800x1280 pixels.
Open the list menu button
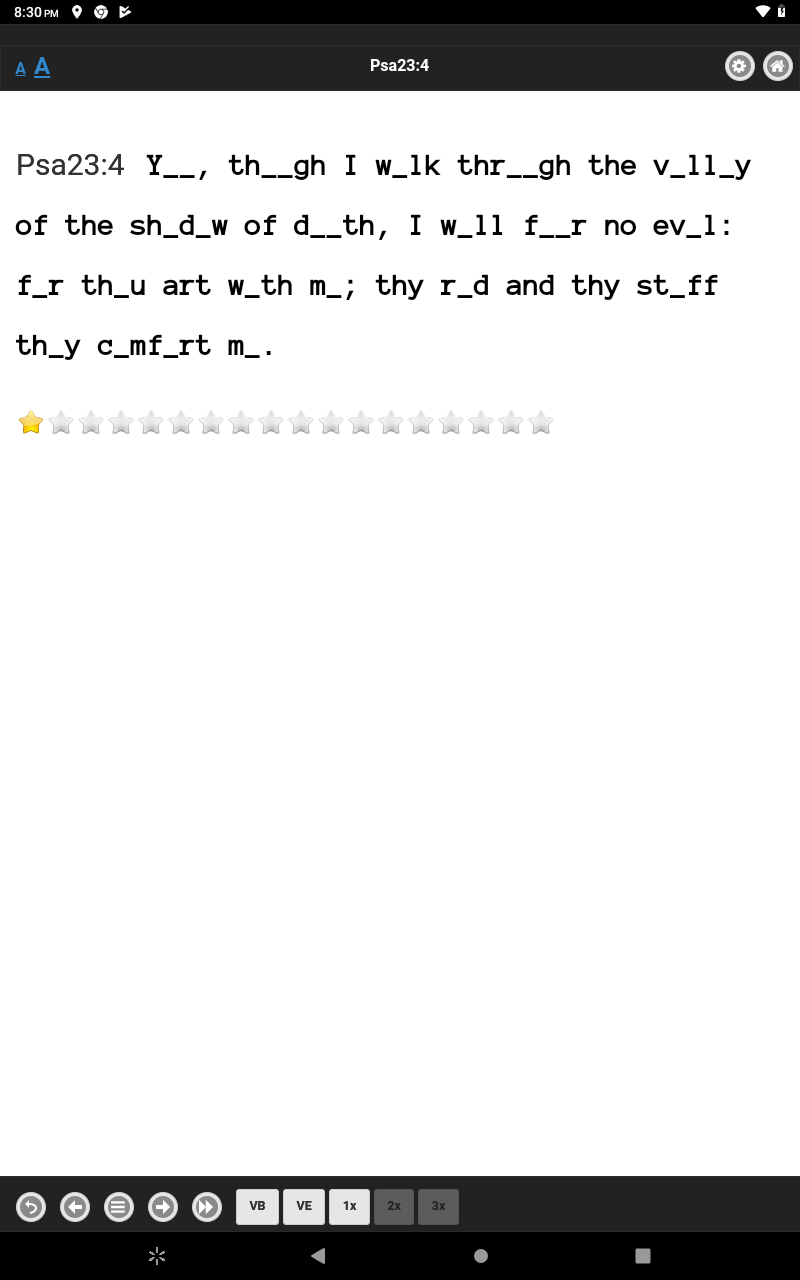click(x=119, y=1207)
